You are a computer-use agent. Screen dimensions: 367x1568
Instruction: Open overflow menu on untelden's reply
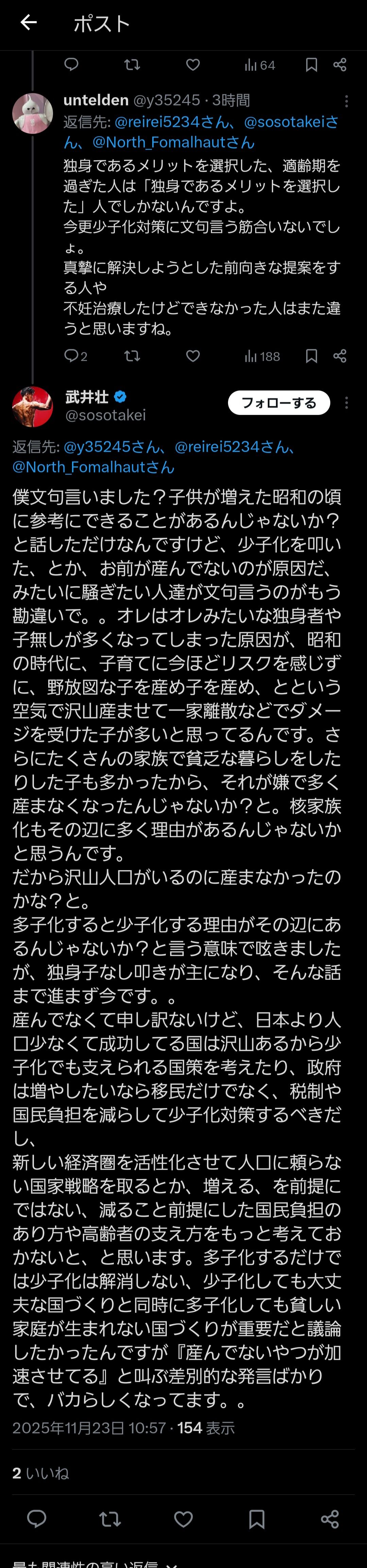point(346,101)
